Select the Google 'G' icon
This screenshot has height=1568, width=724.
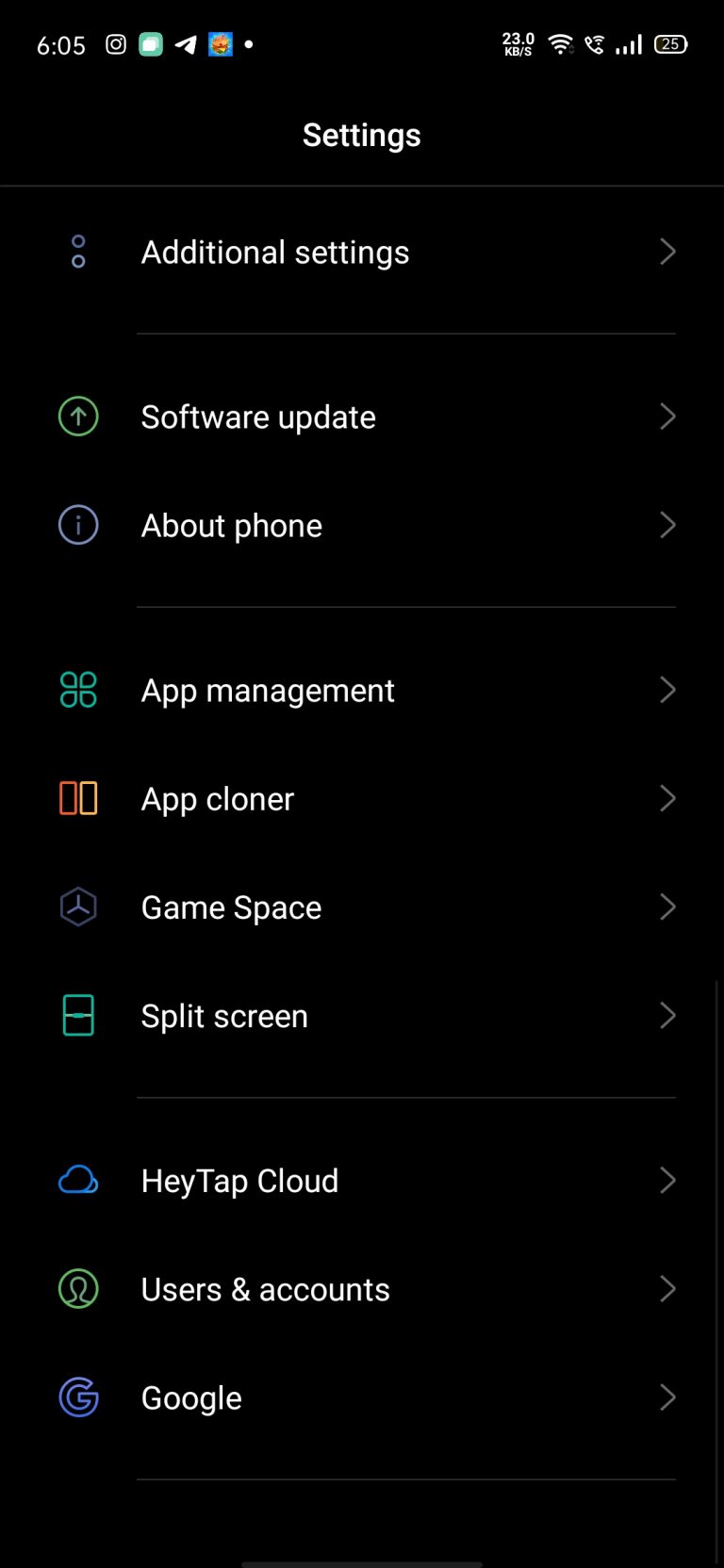tap(78, 1397)
